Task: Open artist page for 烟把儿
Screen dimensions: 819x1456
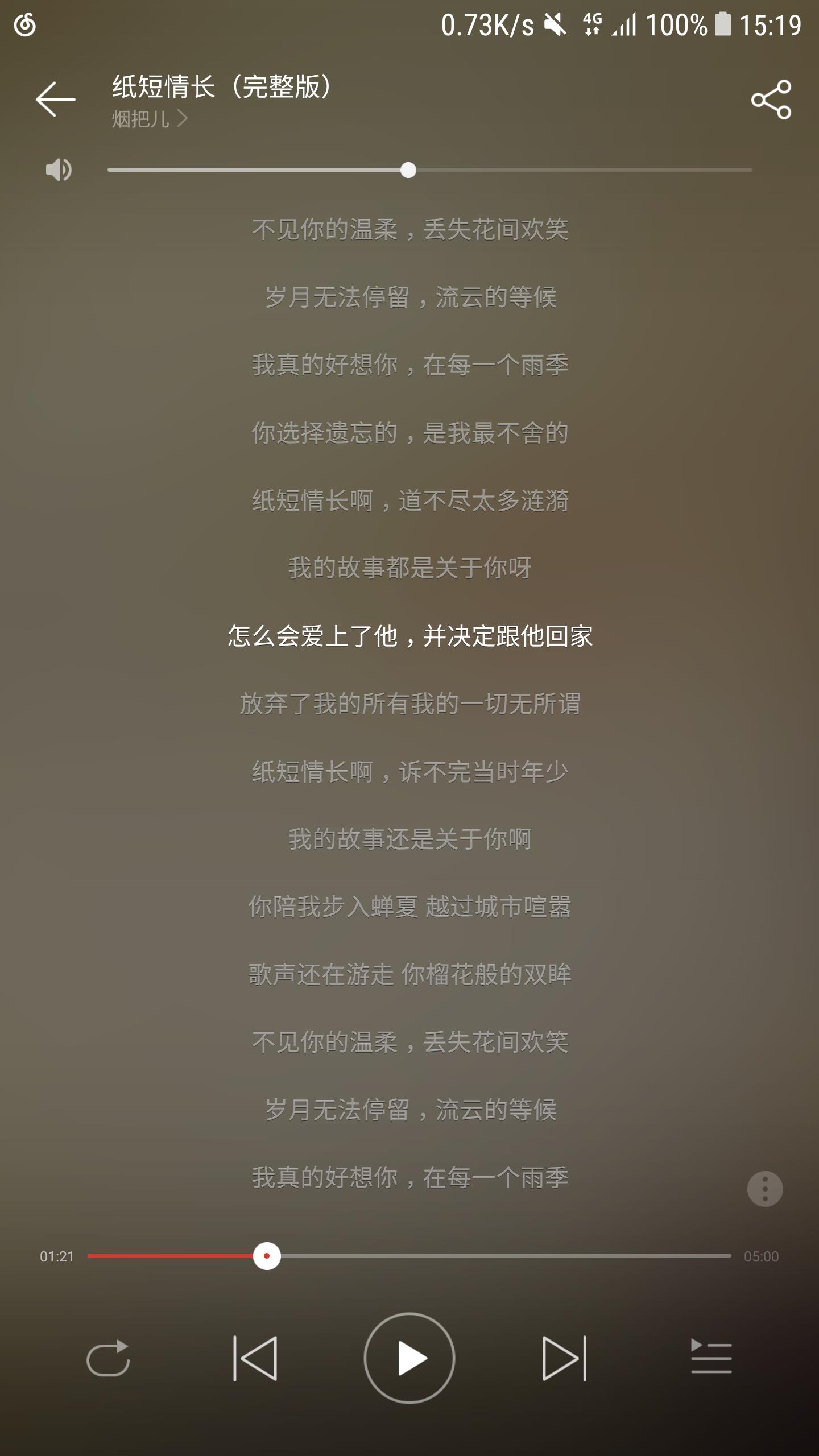Action: click(149, 119)
